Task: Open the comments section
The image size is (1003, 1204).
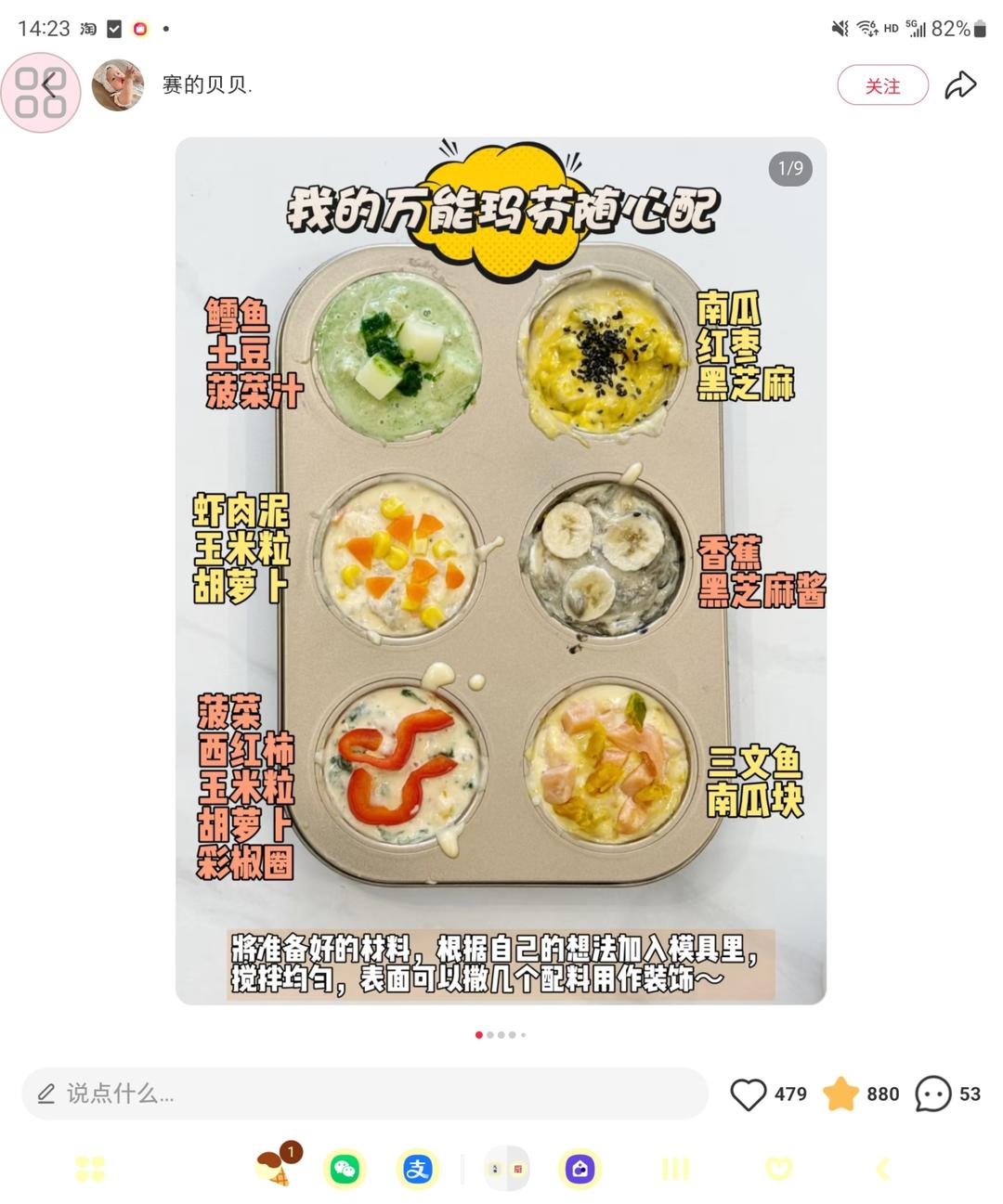Action: pyautogui.click(x=933, y=1094)
